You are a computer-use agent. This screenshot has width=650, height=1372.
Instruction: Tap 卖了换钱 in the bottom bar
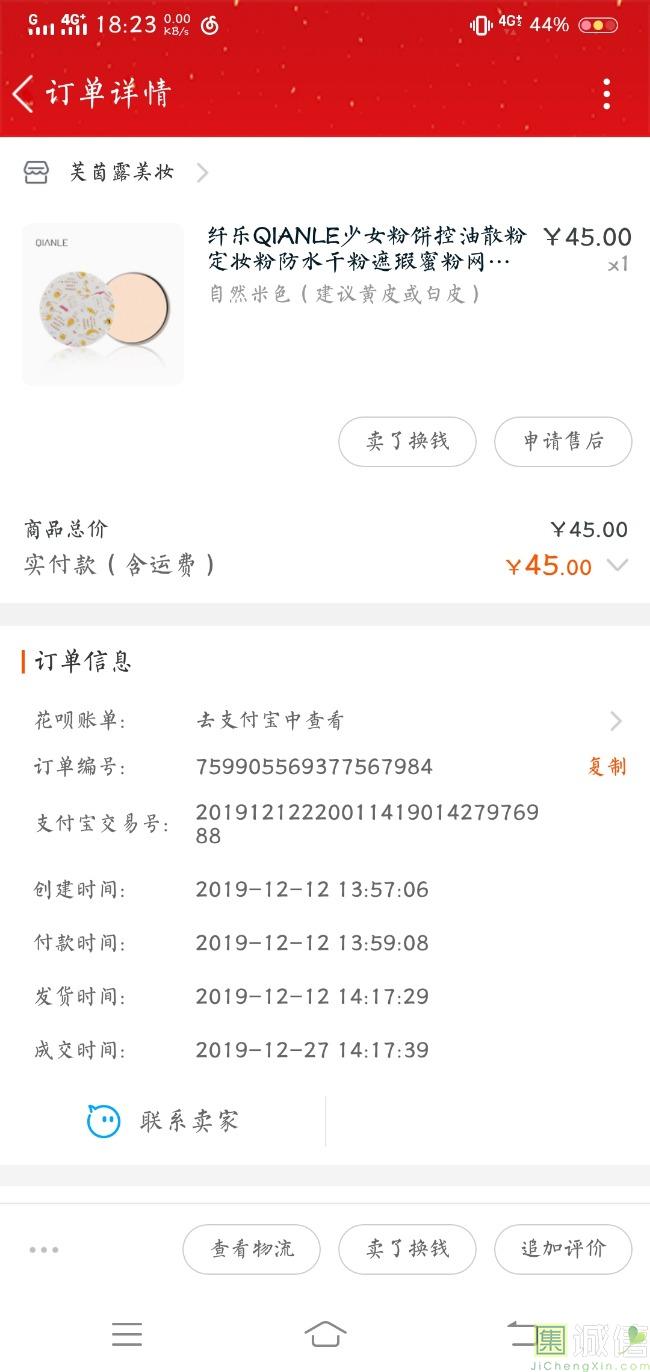407,1249
